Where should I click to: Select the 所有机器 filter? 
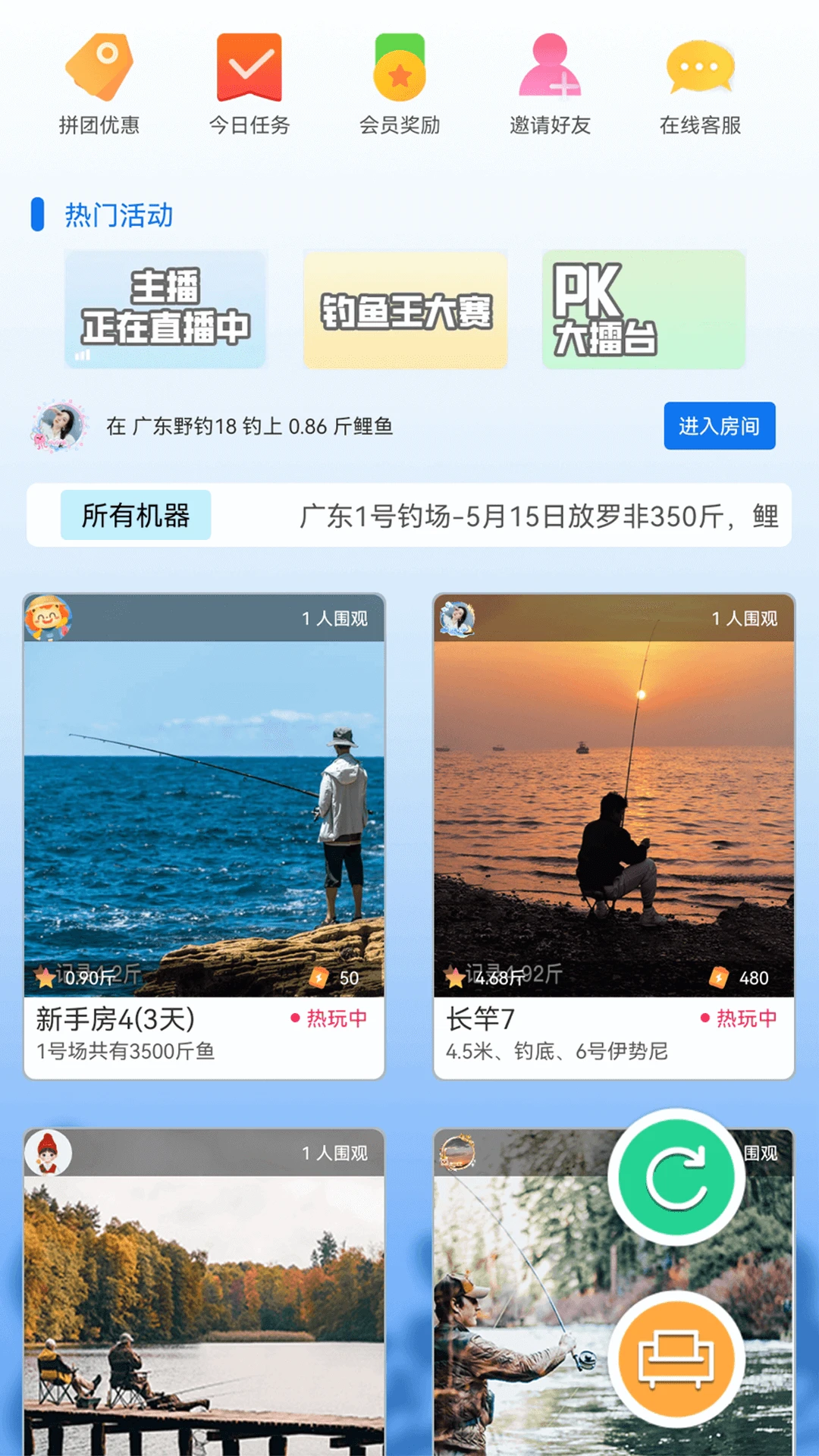click(x=136, y=516)
